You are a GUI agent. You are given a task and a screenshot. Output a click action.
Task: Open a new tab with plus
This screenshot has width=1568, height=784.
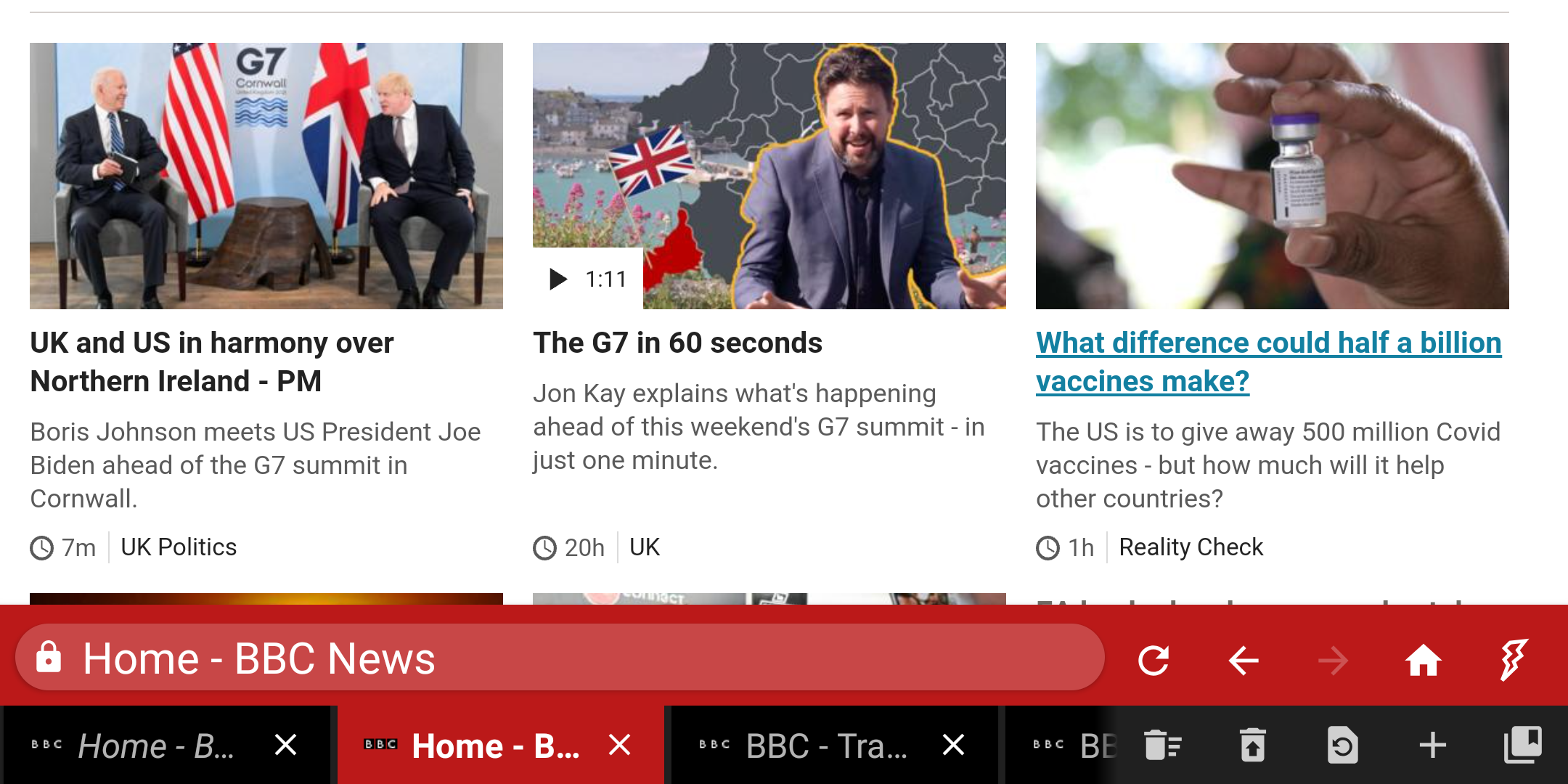point(1432,746)
